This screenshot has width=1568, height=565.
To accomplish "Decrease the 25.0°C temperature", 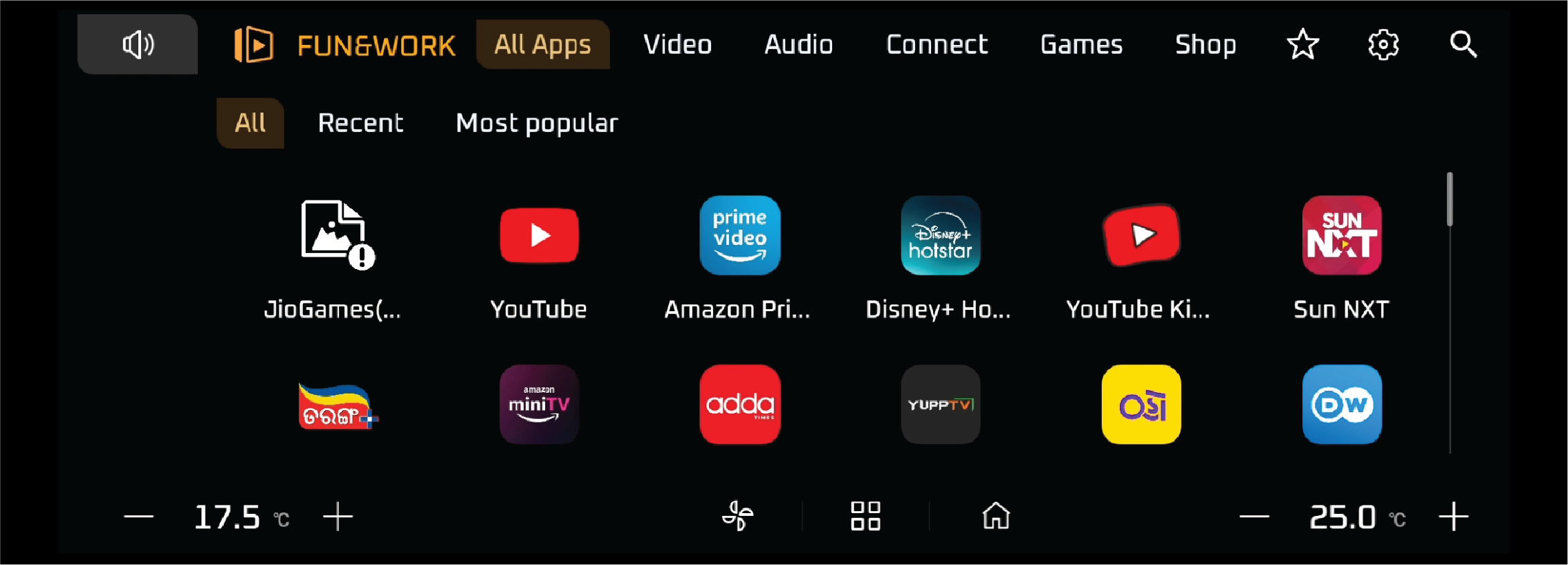I will point(1254,517).
